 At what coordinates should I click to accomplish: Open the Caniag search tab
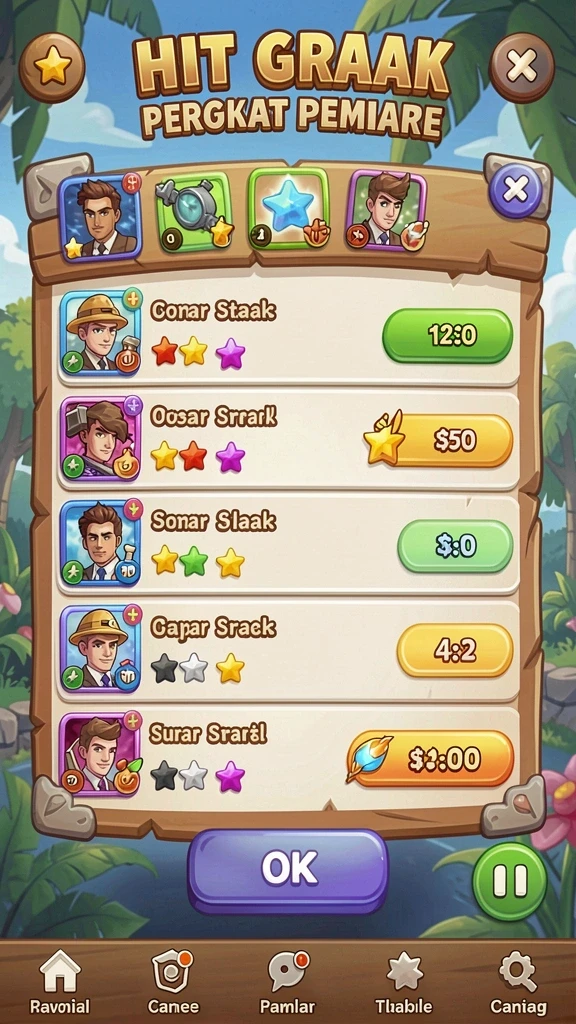(518, 982)
